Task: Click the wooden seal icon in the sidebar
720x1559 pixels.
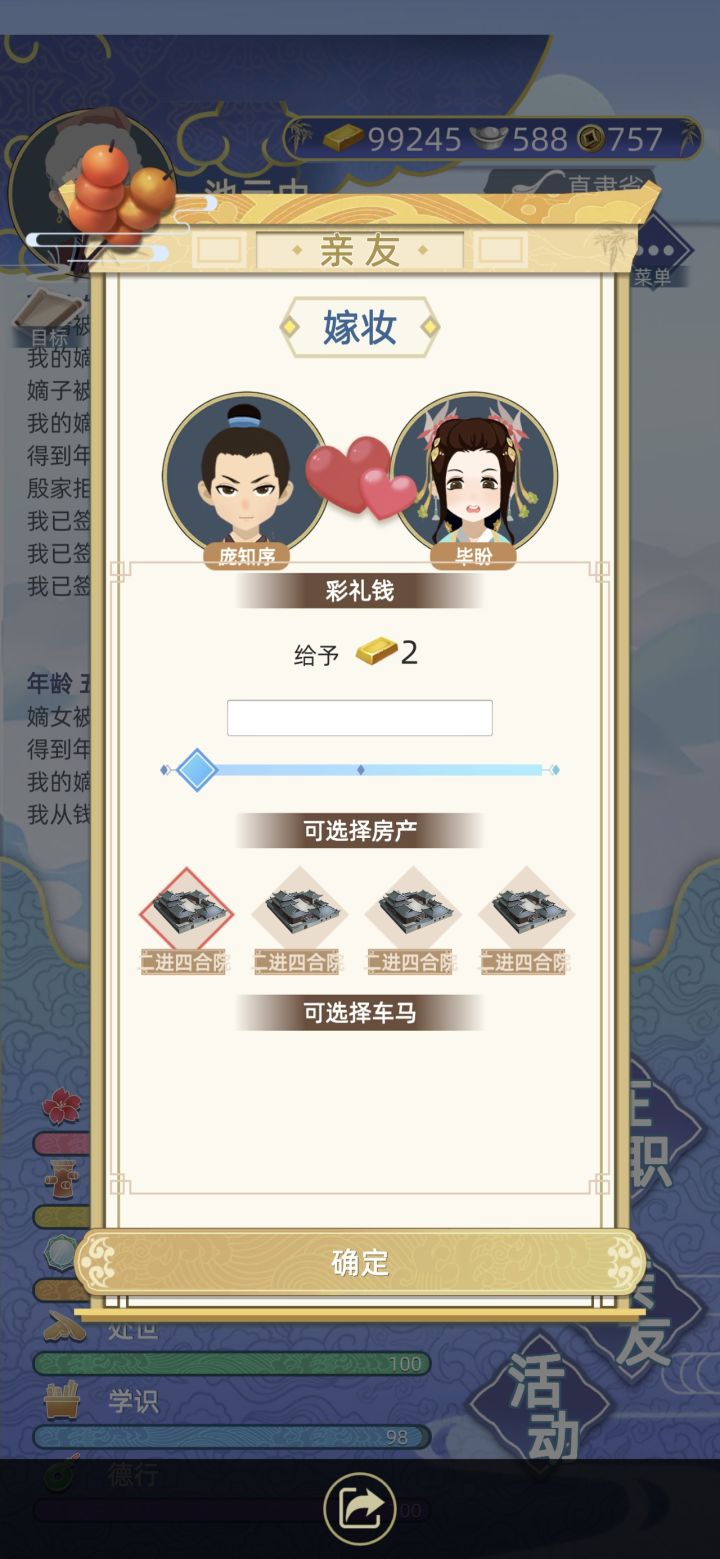Action: point(60,1181)
